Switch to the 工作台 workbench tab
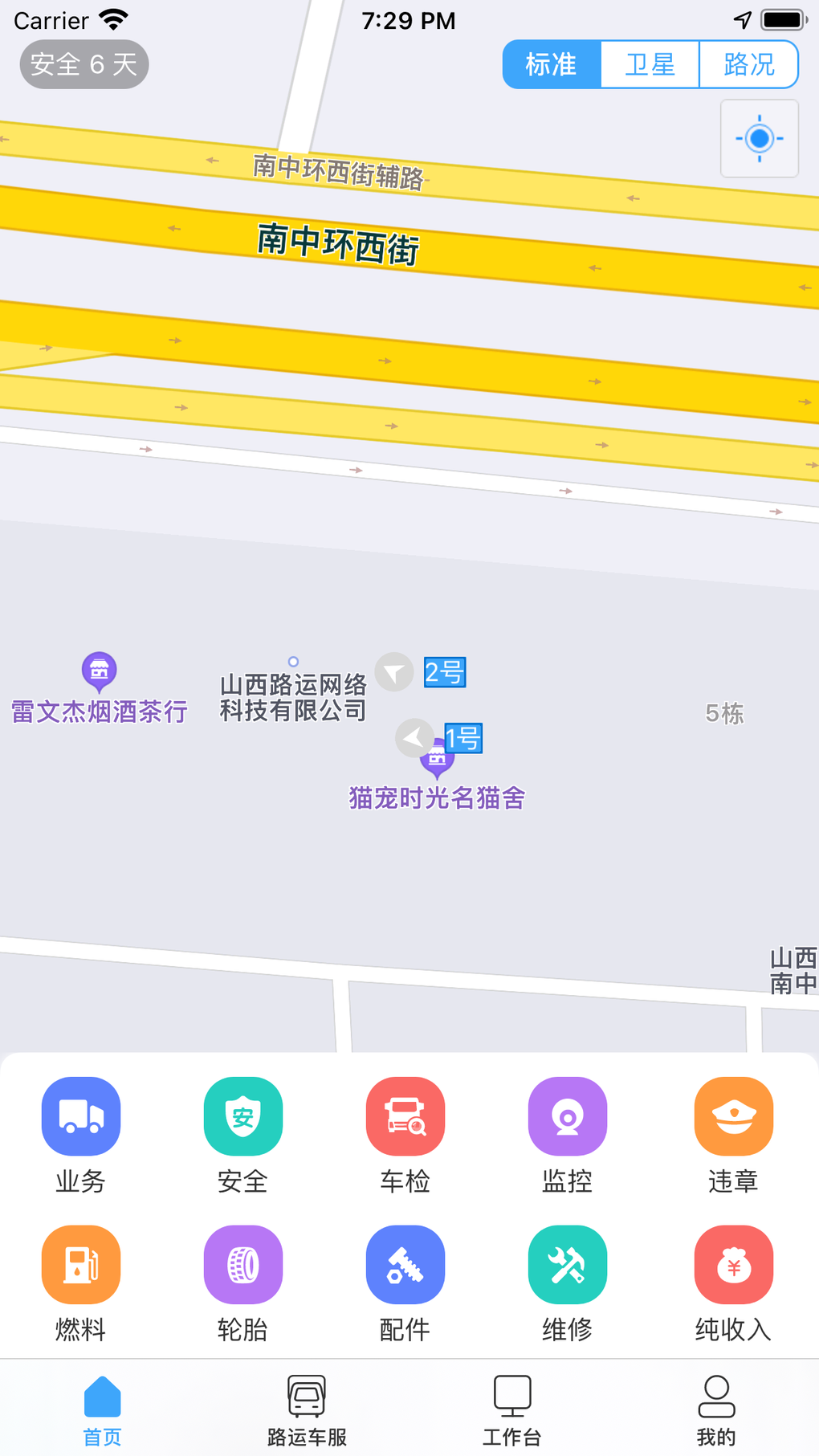Viewport: 819px width, 1456px height. (x=511, y=1409)
